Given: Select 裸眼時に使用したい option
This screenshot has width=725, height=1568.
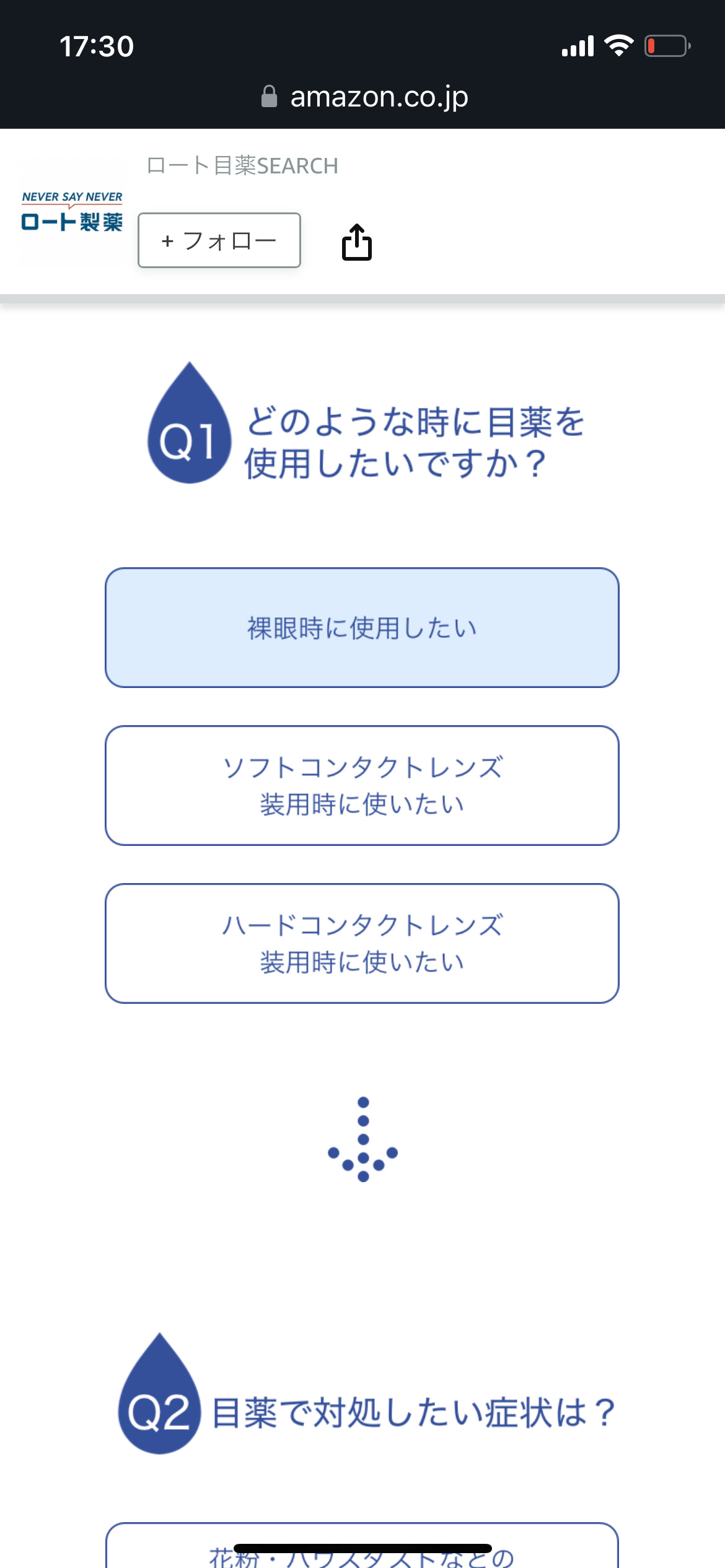Looking at the screenshot, I should click(362, 627).
